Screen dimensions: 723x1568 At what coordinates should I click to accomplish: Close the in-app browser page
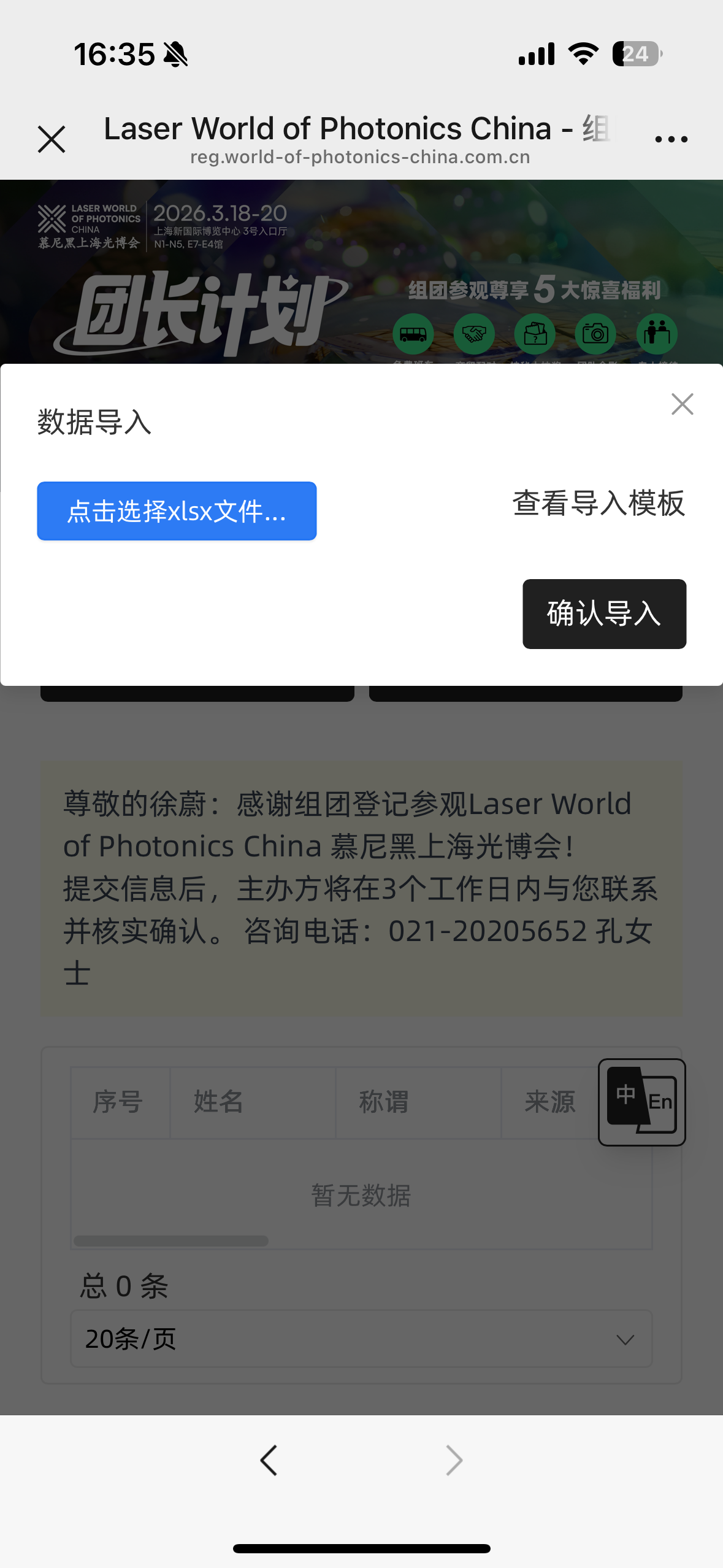(x=52, y=139)
